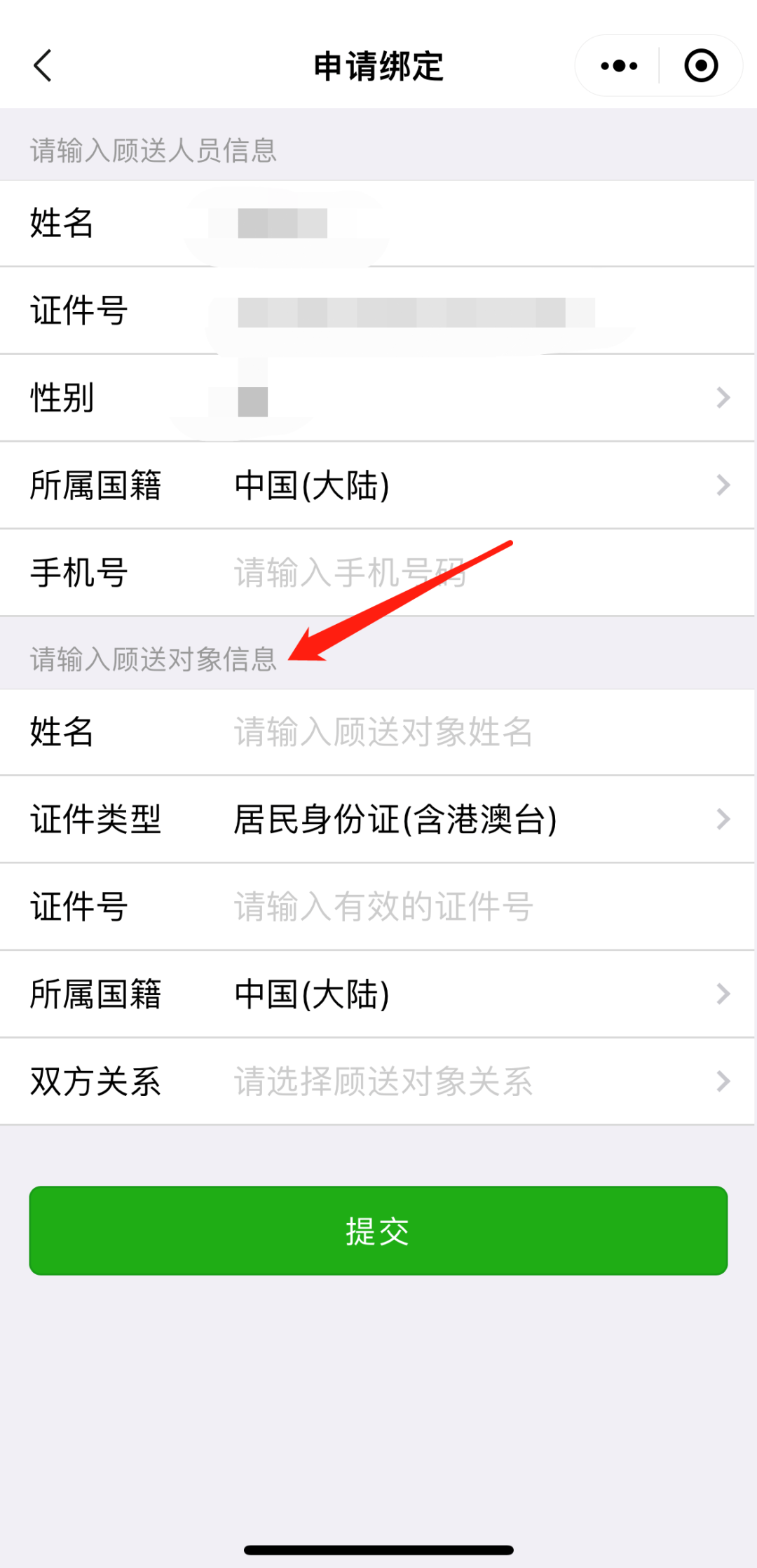Screen dimensions: 757x1568
Task: Change 证件类型 from 居民身份证(含港澳台)
Action: click(477, 819)
